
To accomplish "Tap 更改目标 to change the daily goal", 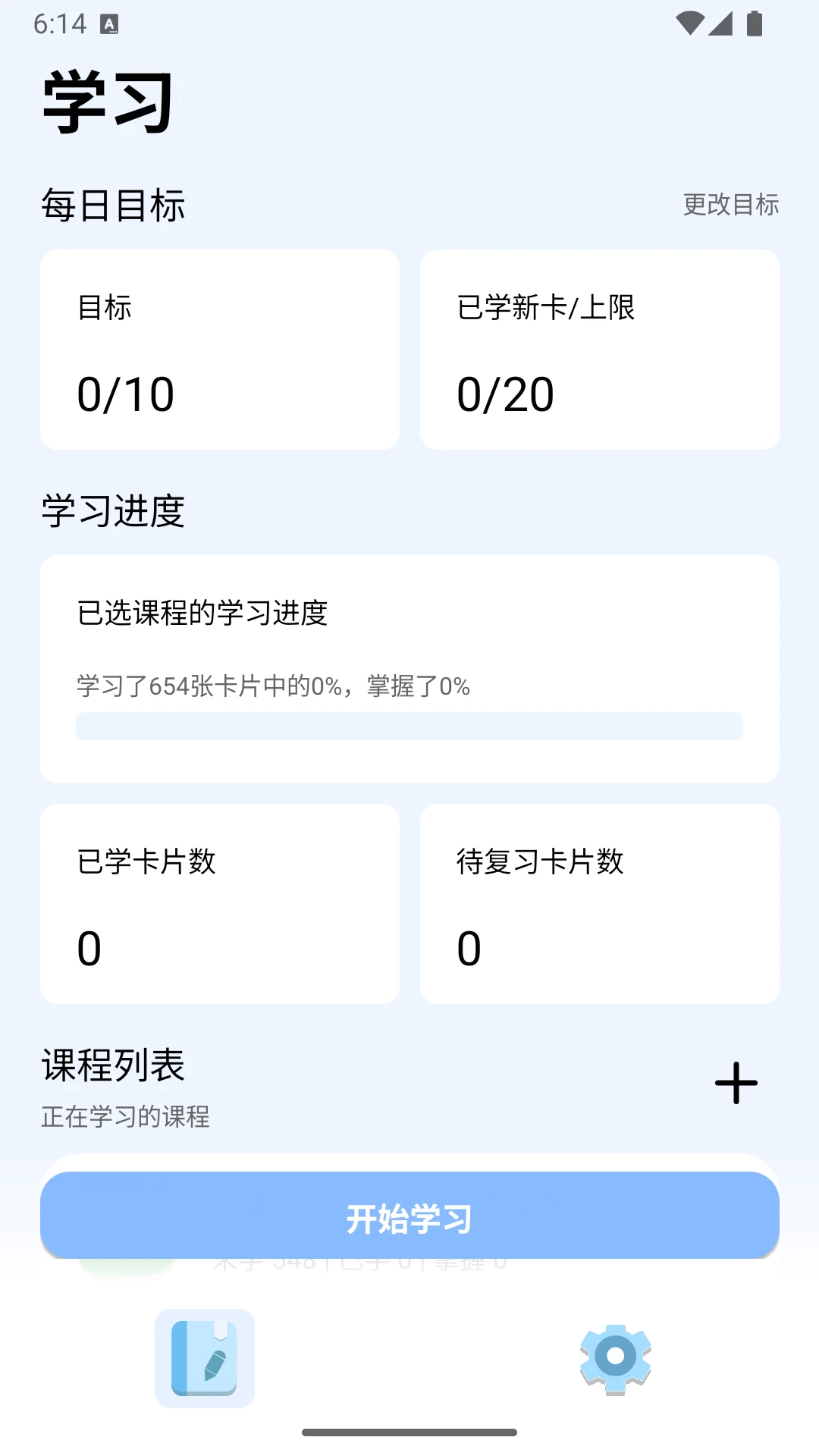I will click(730, 205).
